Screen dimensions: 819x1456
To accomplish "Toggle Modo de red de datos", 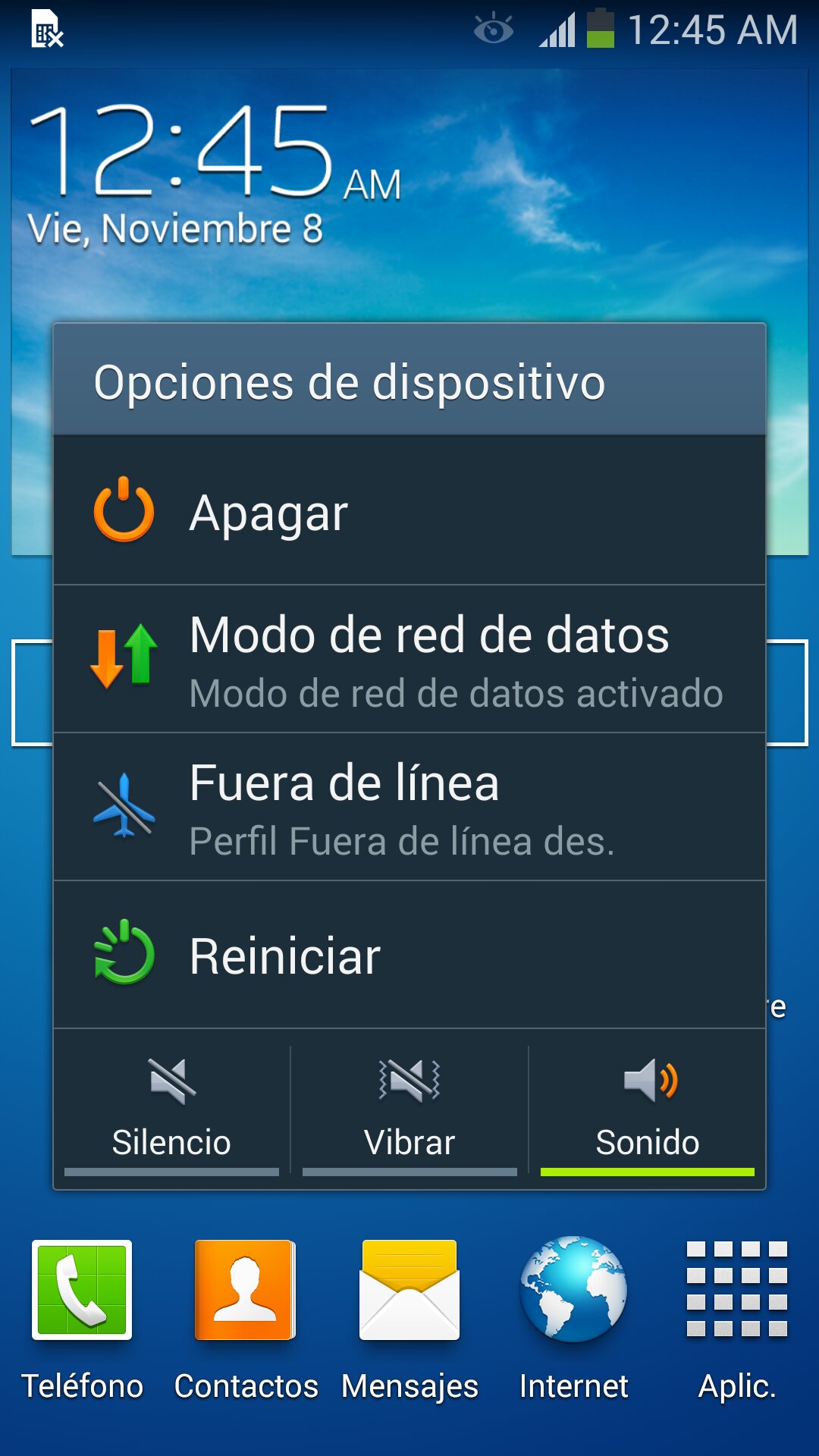I will coord(409,659).
